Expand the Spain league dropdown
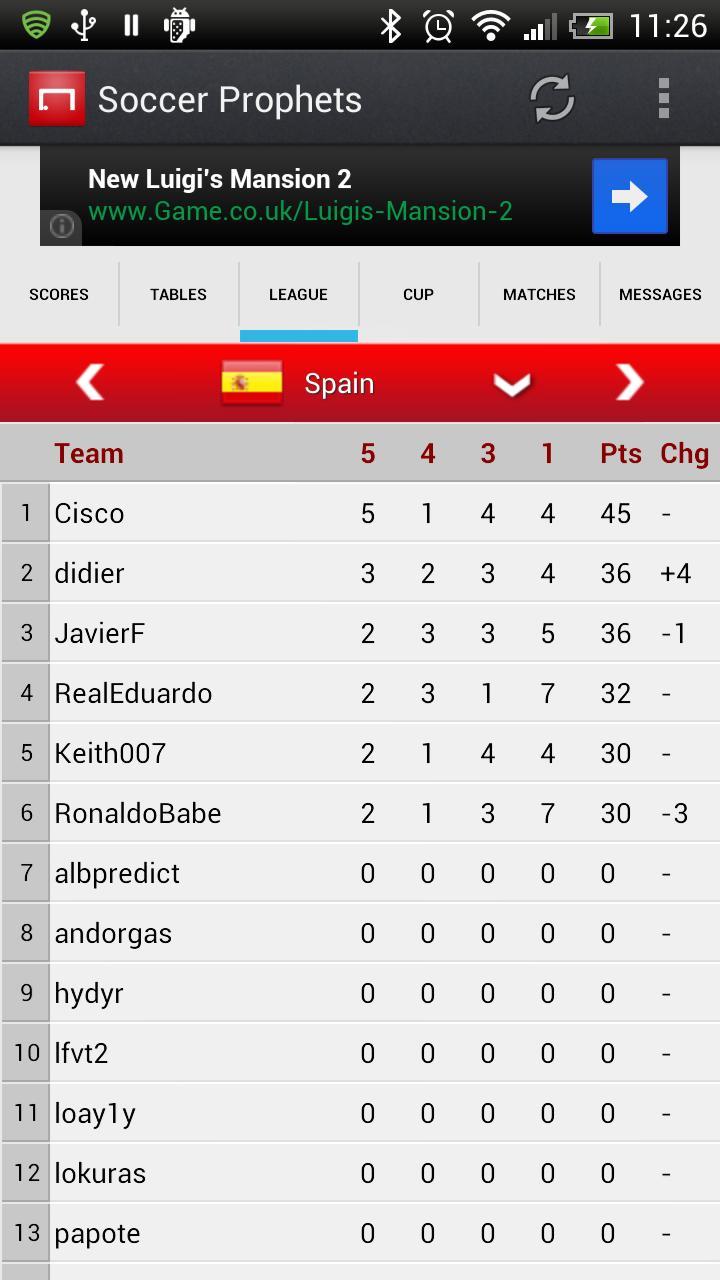 tap(511, 384)
